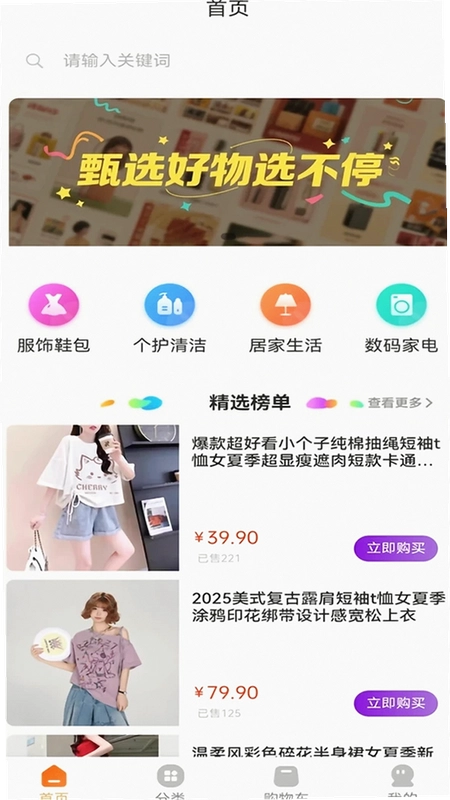The height and width of the screenshot is (800, 450).
Task: Buy the ¥39.90 T-shirt with 立即购买
Action: 396,548
